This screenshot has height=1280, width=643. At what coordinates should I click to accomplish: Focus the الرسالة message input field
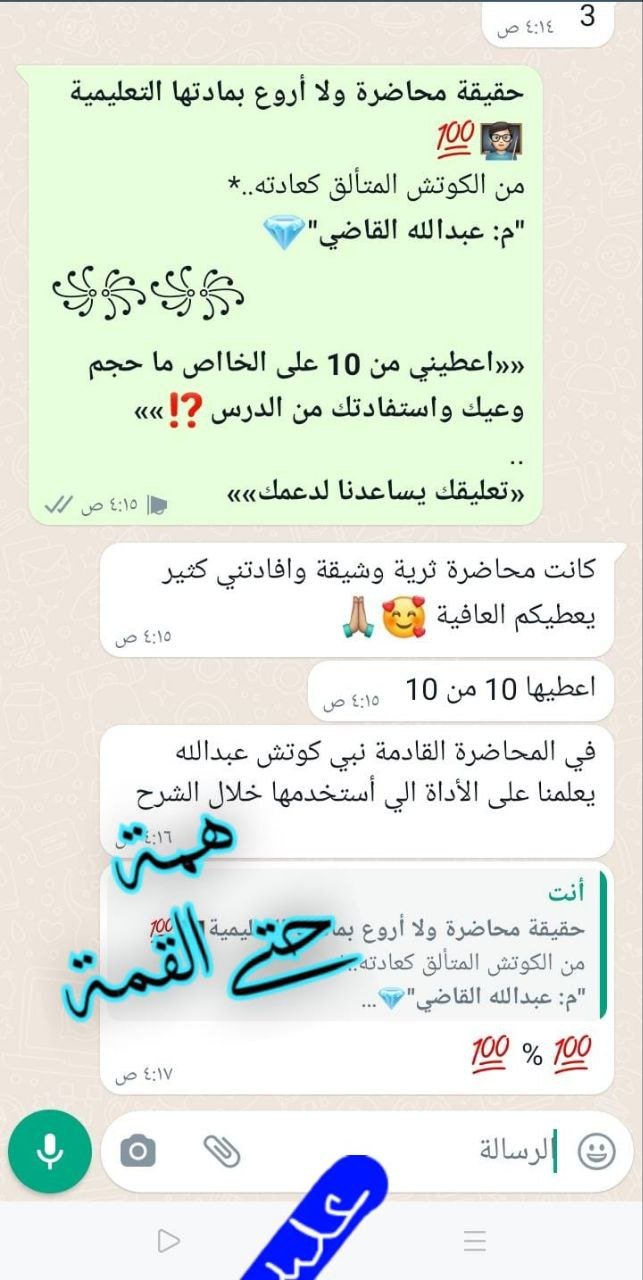point(420,1152)
